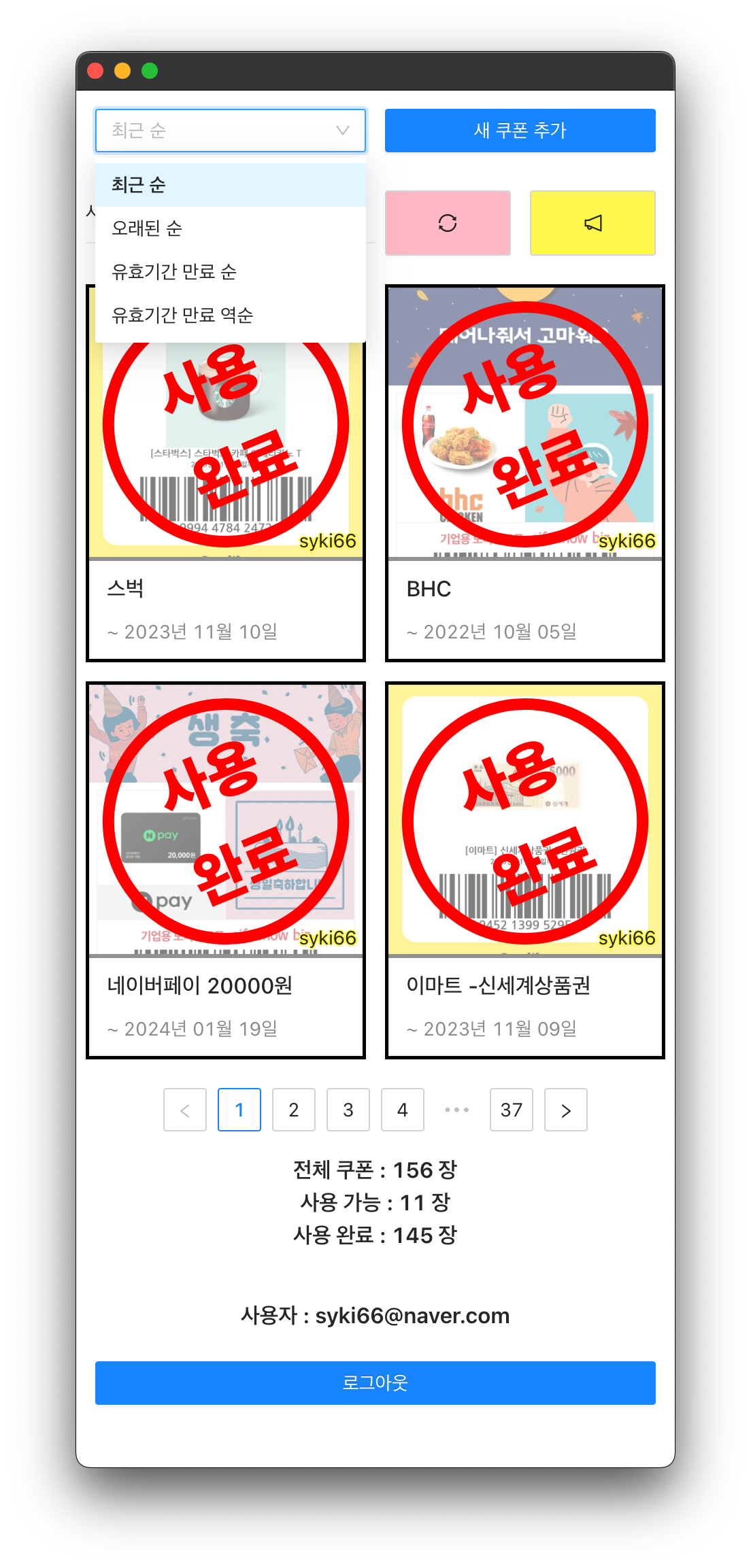Minimize the window with the yellow button

click(122, 71)
